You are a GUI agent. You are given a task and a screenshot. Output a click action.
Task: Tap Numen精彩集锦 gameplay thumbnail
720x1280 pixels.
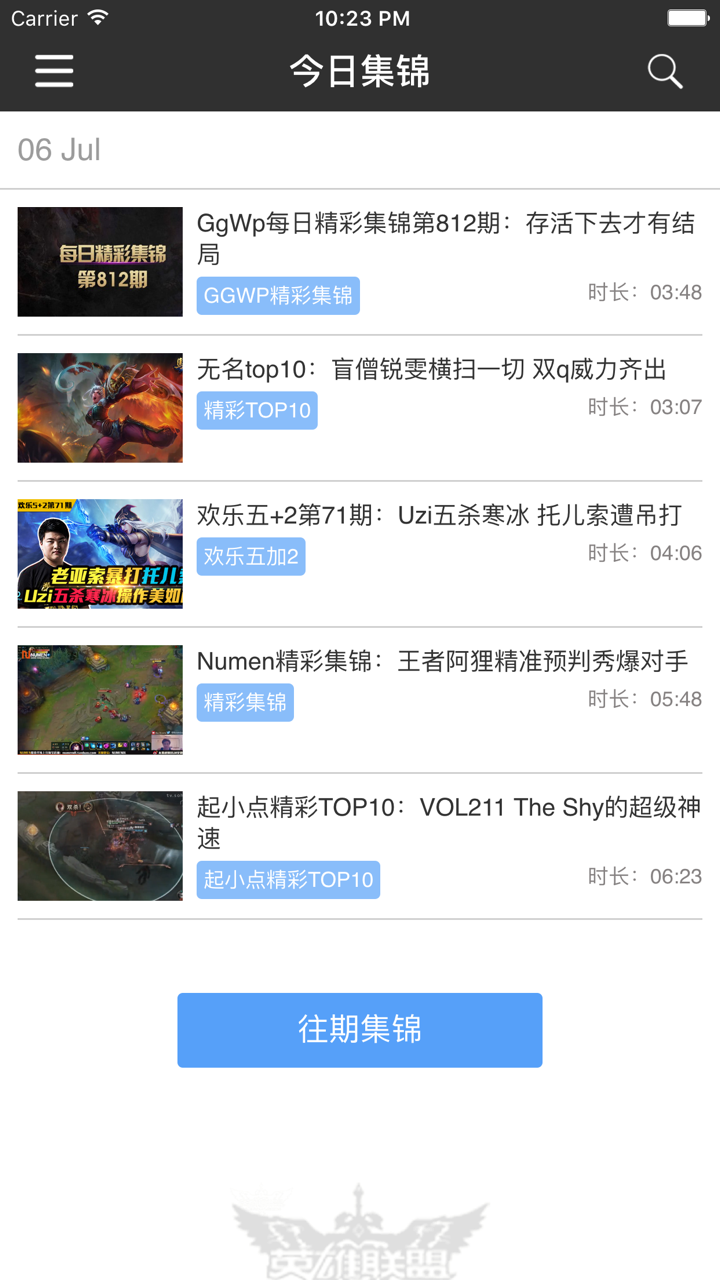[100, 701]
